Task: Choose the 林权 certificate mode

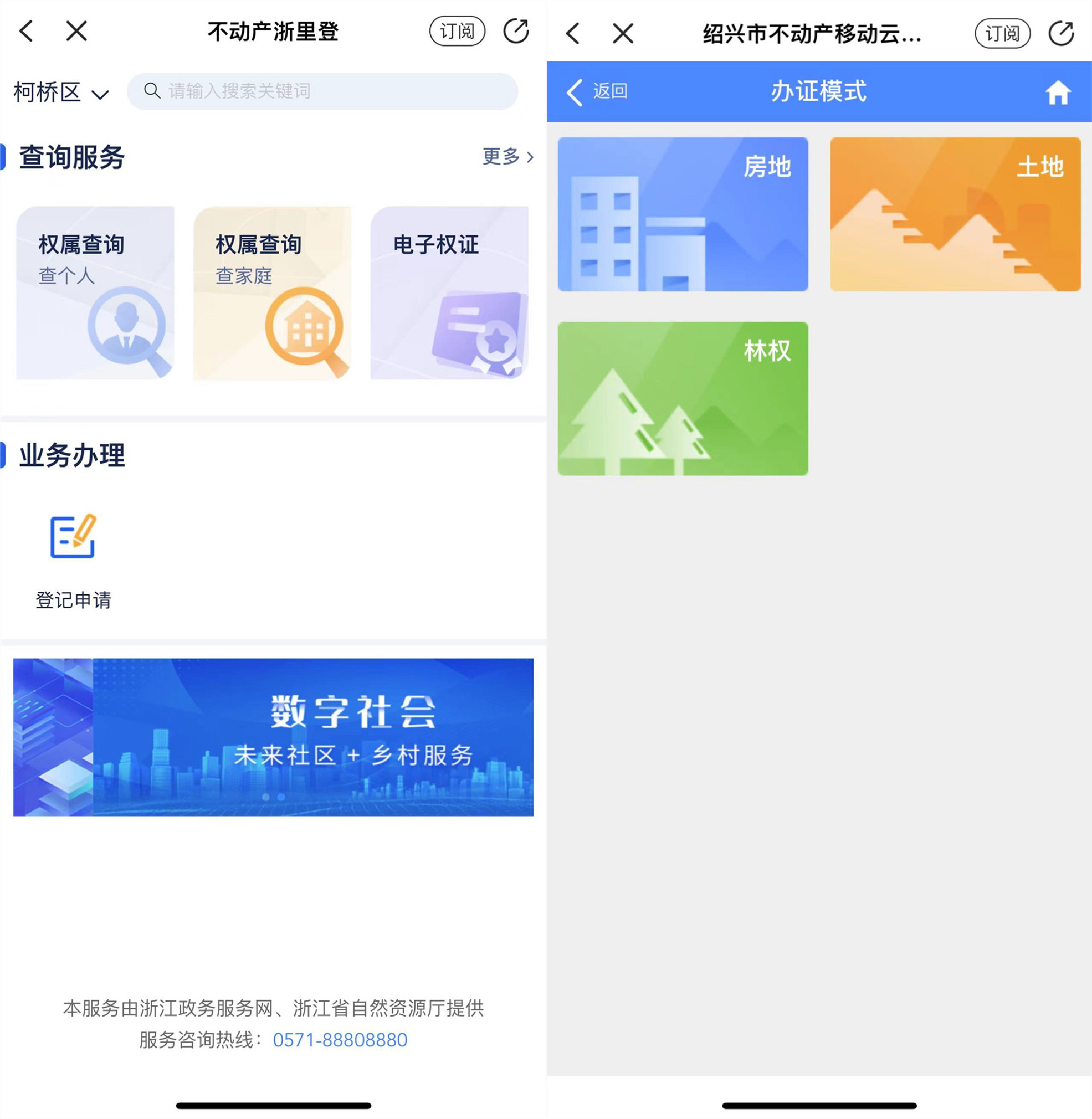Action: click(x=683, y=398)
